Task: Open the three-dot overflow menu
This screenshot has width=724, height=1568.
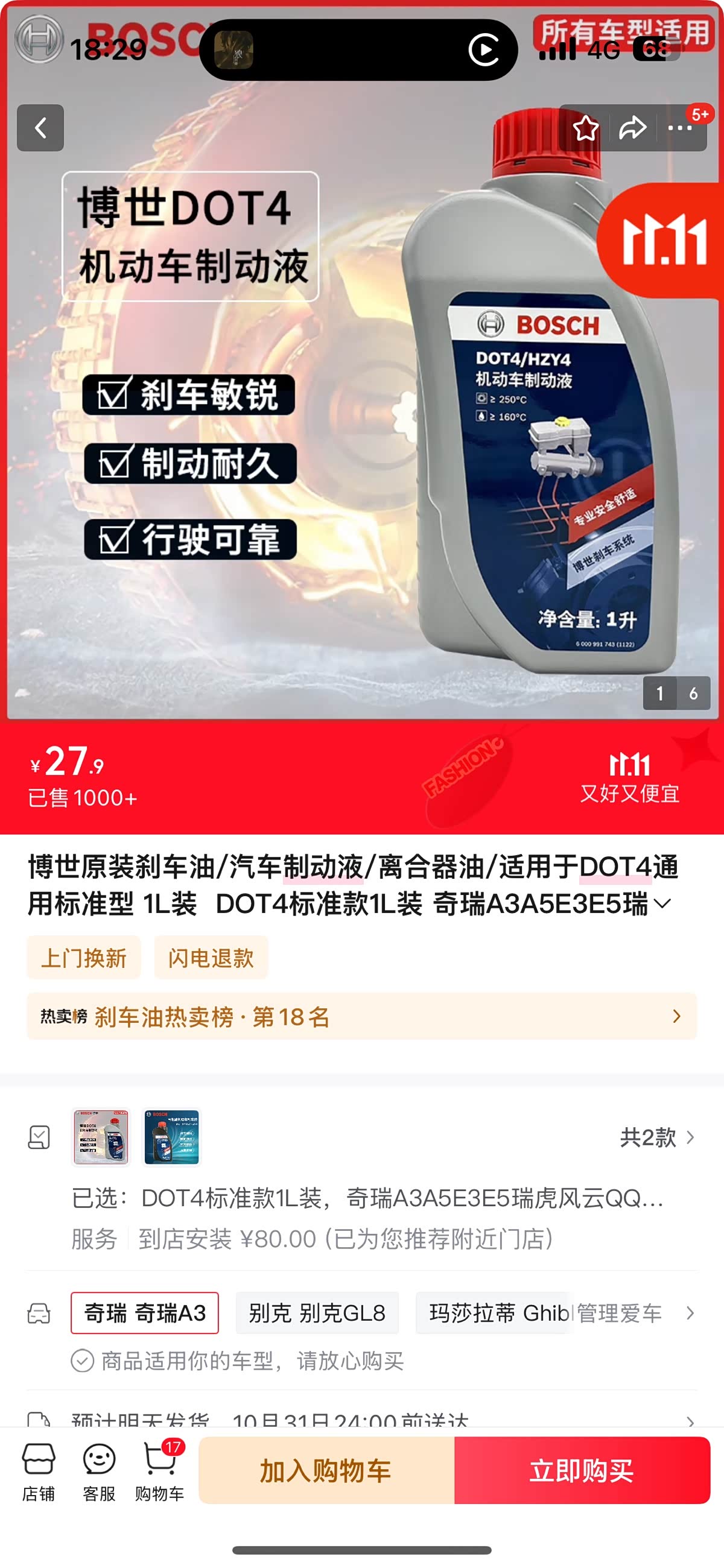Action: pyautogui.click(x=679, y=128)
